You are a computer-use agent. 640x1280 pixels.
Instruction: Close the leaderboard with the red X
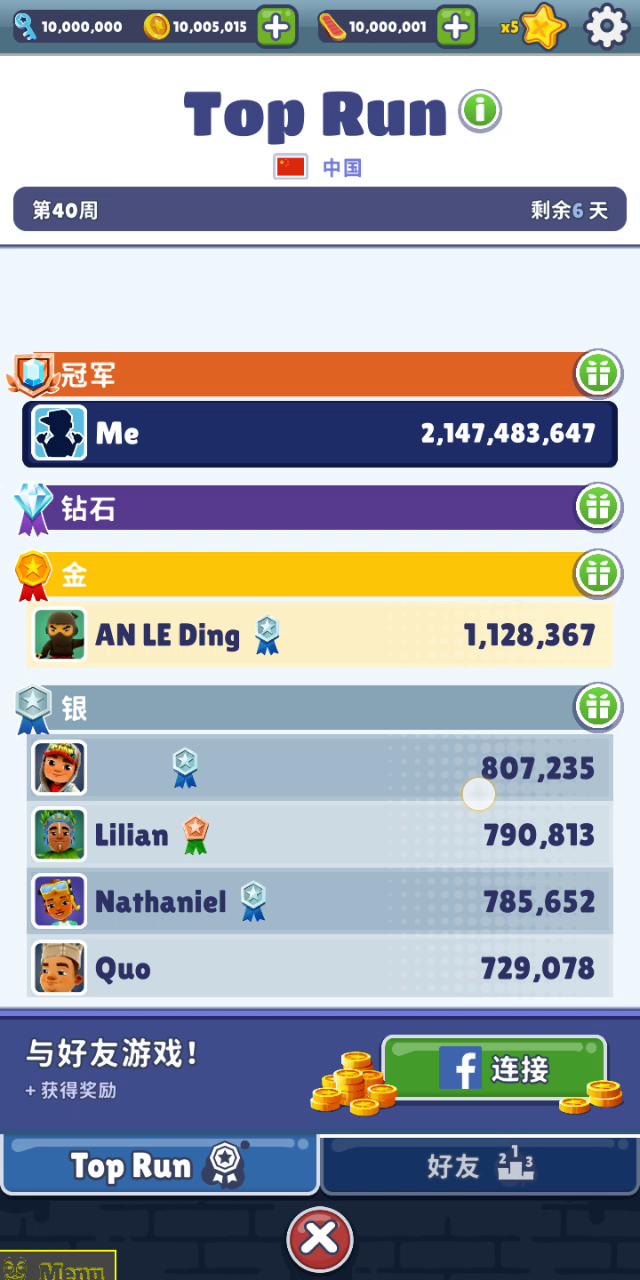[x=320, y=1240]
